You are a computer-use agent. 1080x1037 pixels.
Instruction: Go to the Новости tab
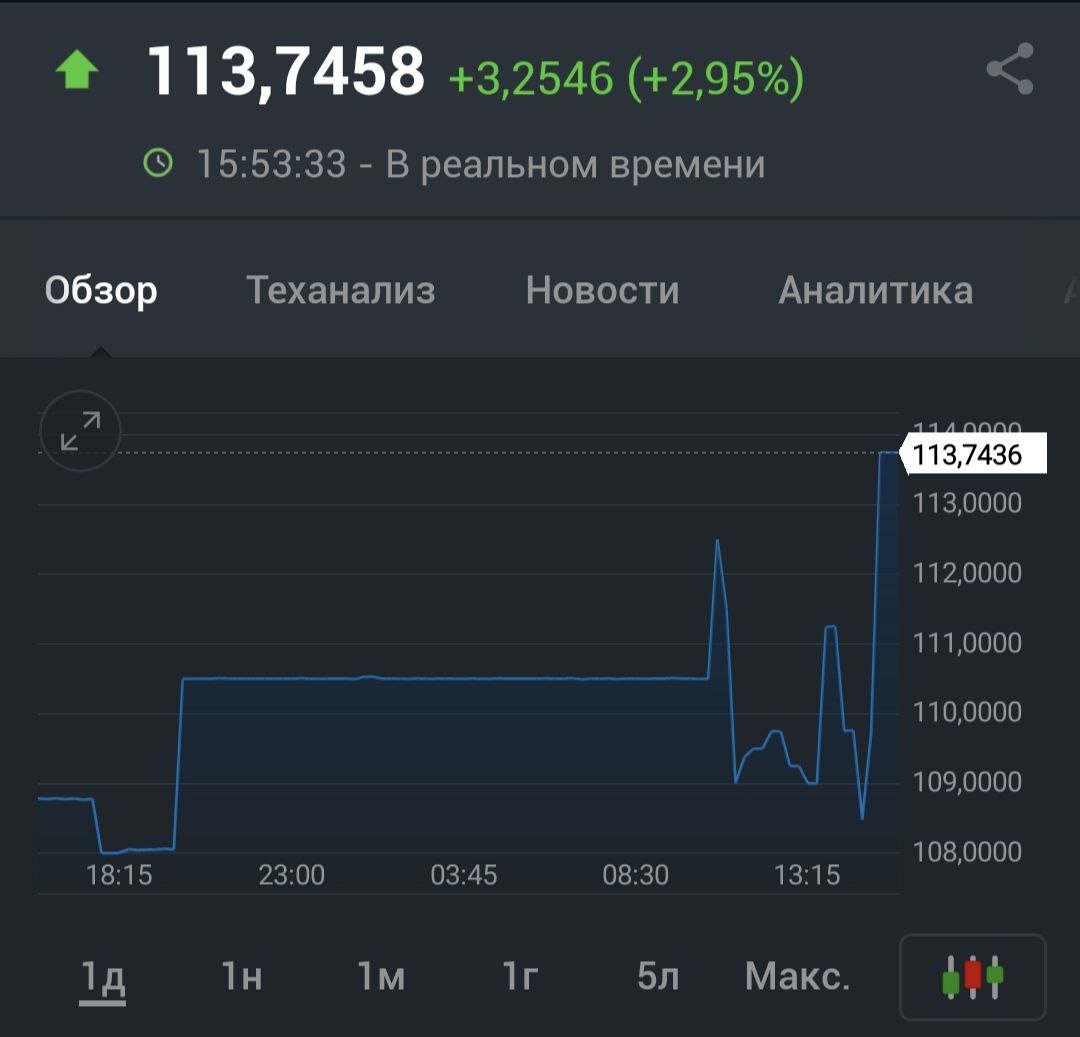point(602,291)
